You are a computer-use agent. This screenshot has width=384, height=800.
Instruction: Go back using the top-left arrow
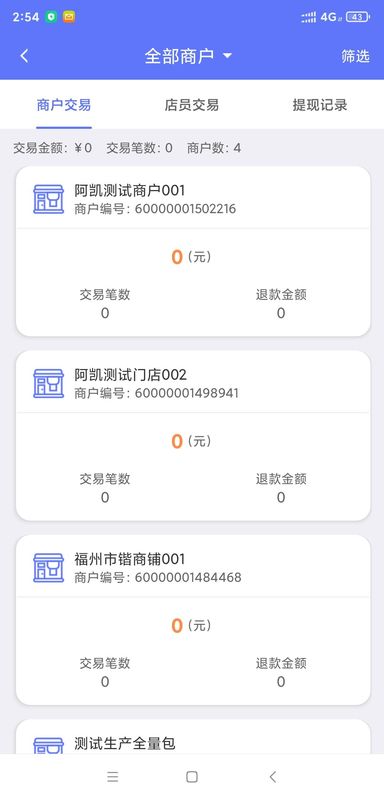coord(24,56)
